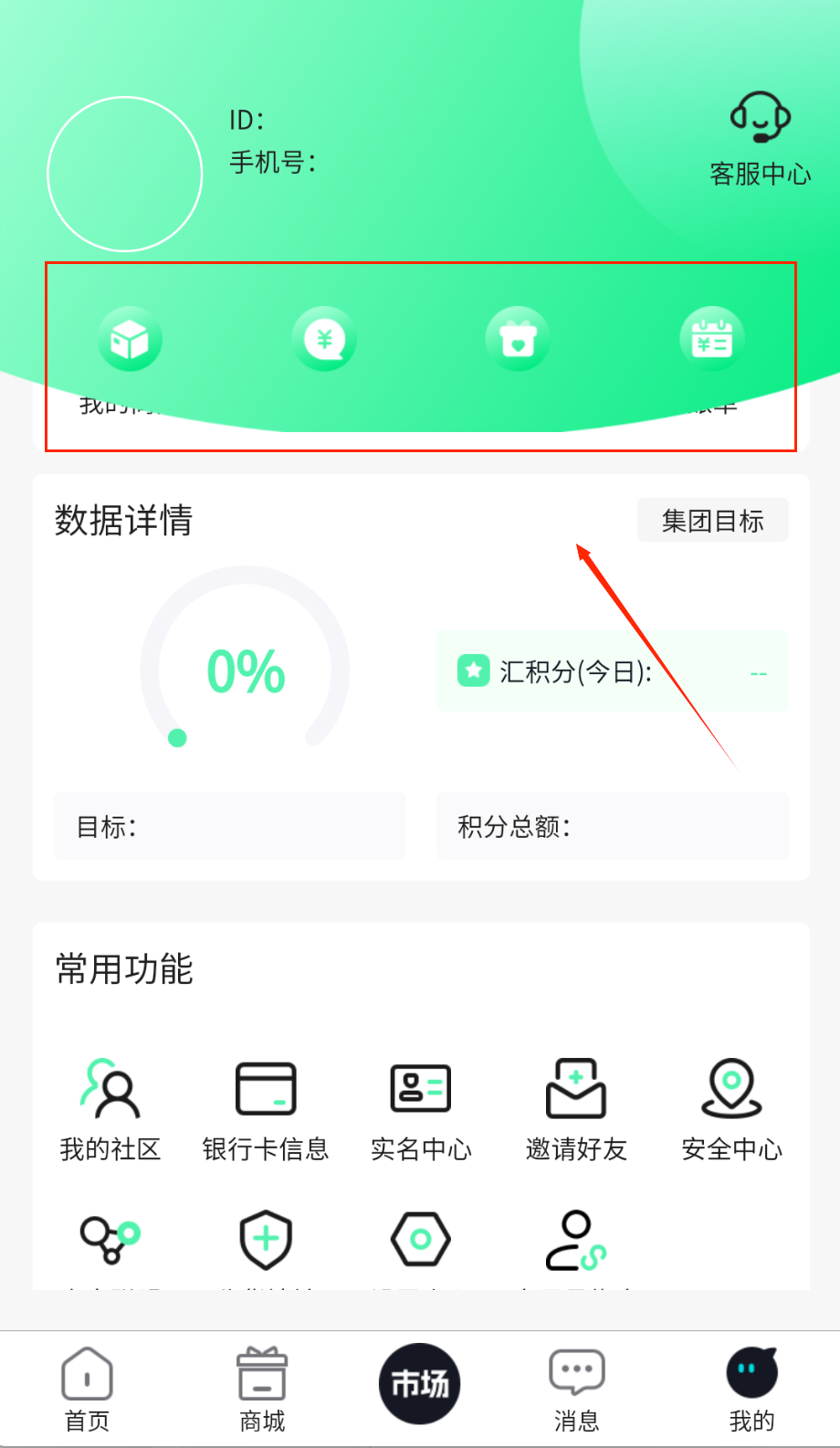Tap the person with link icon
This screenshot has width=840, height=1448.
click(576, 1240)
